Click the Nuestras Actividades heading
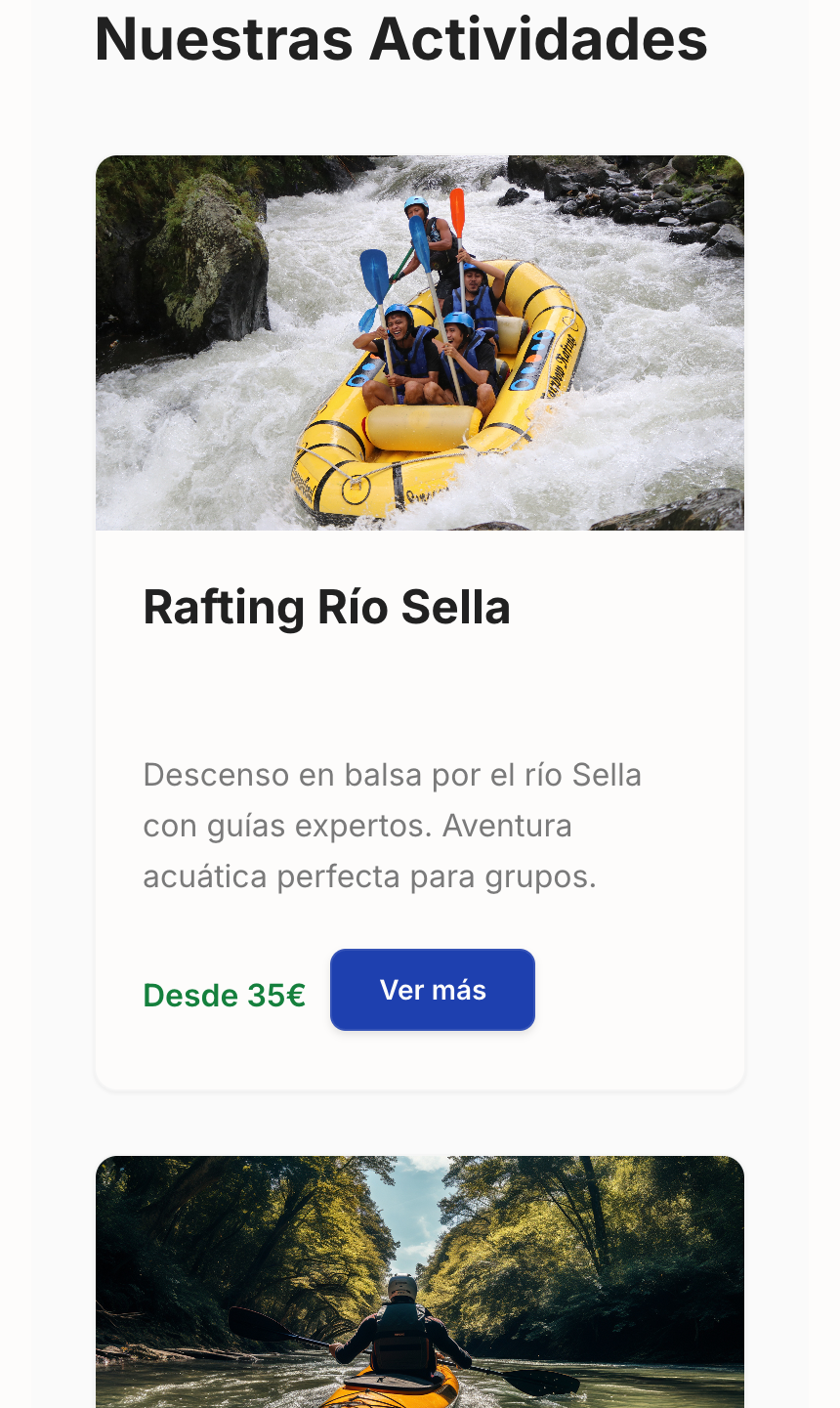The height and width of the screenshot is (1408, 840). 400,39
